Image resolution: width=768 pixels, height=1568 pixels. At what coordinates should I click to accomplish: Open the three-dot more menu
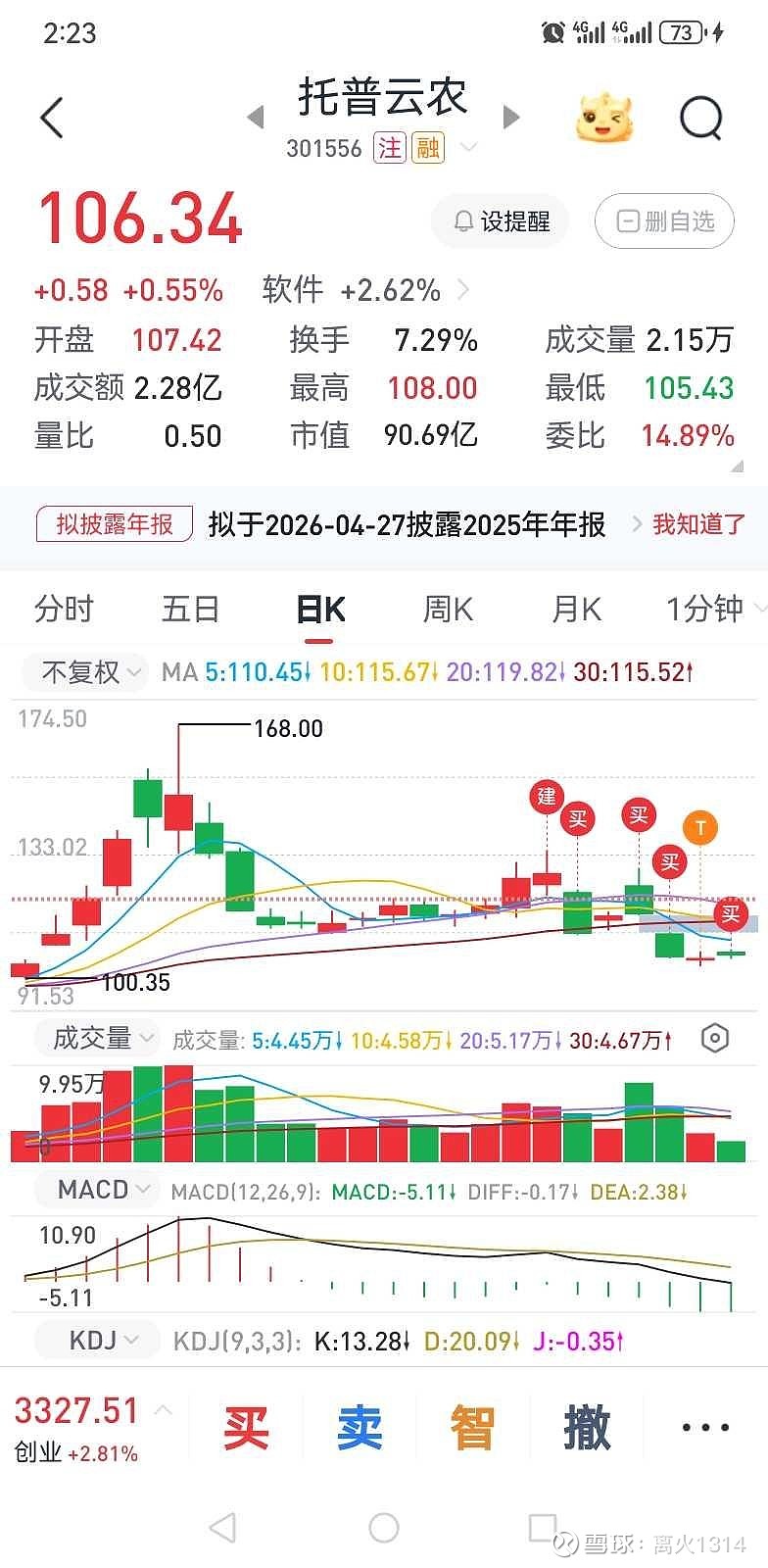point(705,1428)
